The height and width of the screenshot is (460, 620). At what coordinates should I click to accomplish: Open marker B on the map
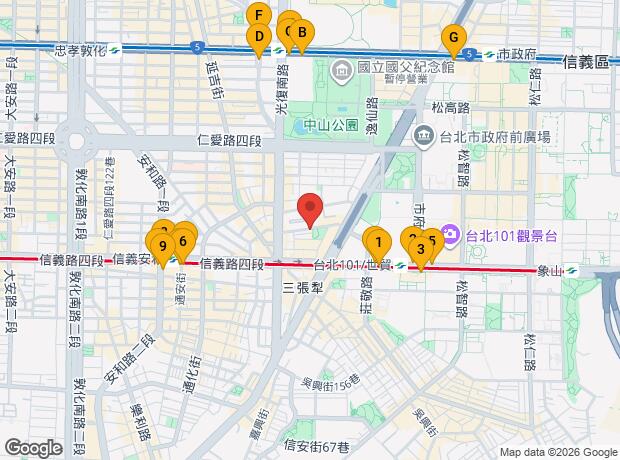coord(301,32)
